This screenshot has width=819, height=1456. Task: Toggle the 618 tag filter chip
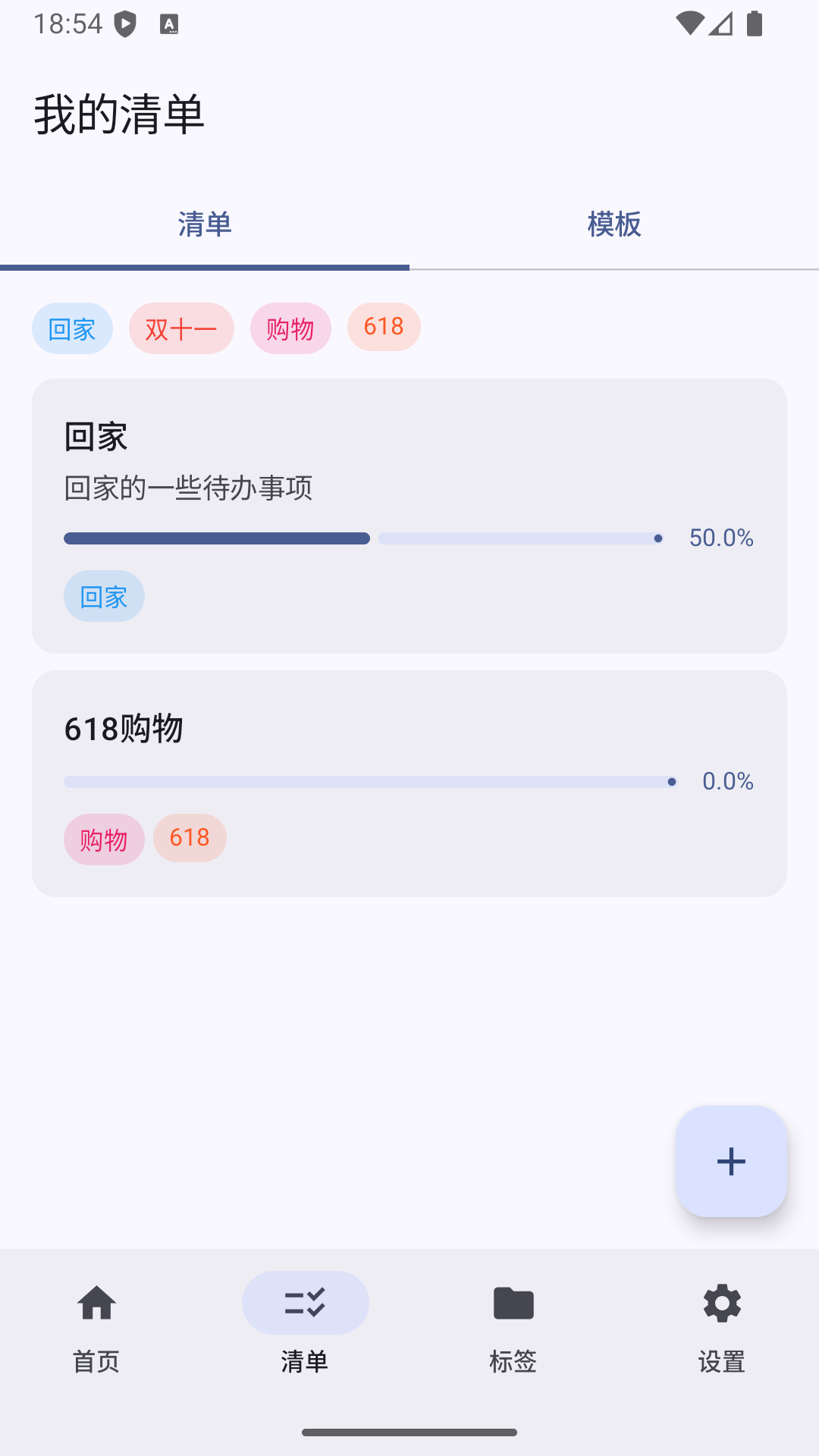[384, 327]
